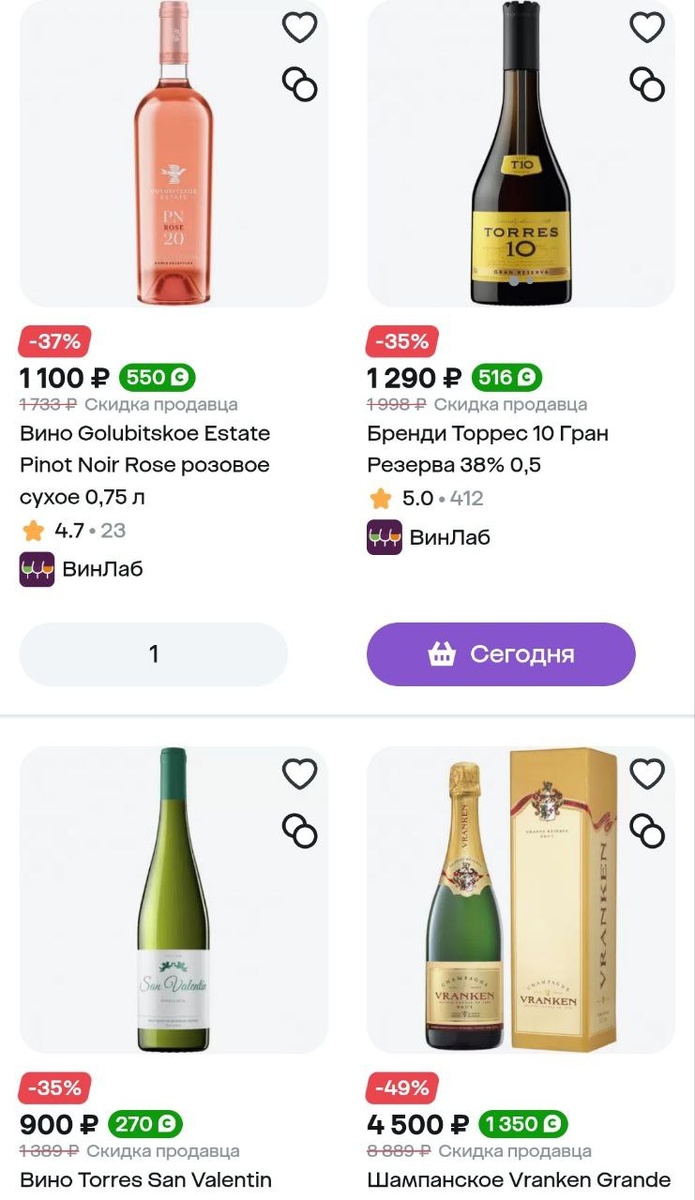Add Vranken Grande champagne to comparison
Image resolution: width=695 pixels, height=1200 pixels.
[647, 831]
